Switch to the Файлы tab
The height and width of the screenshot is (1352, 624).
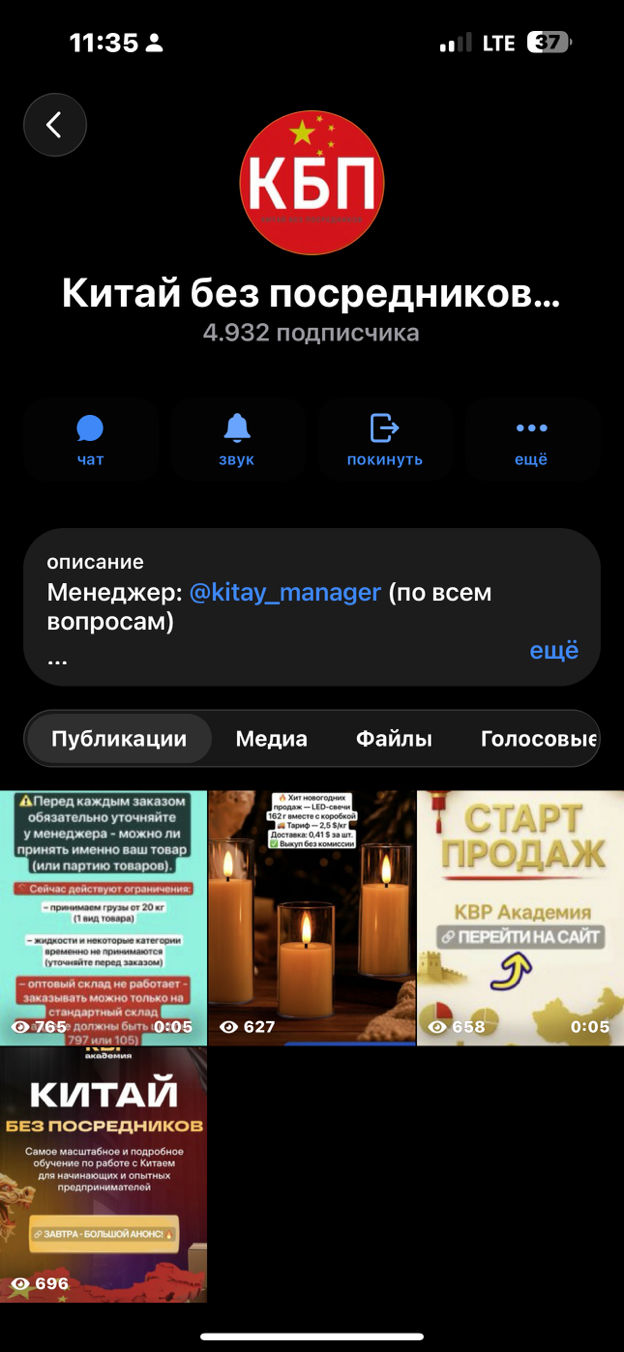394,739
